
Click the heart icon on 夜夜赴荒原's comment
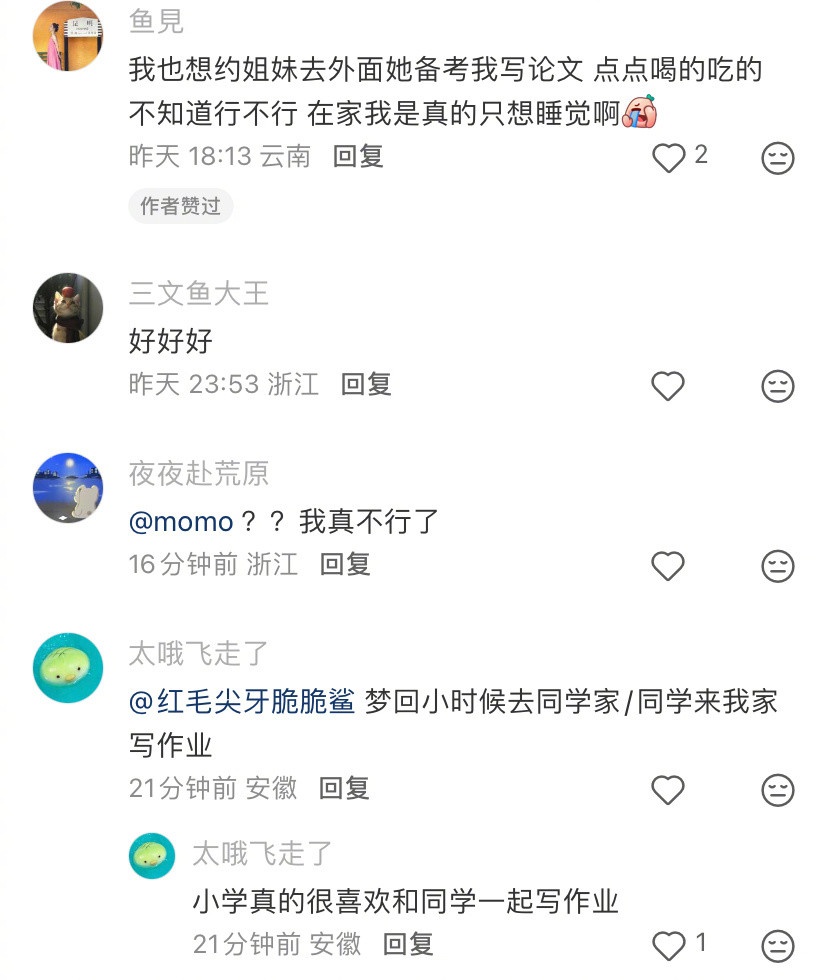667,567
